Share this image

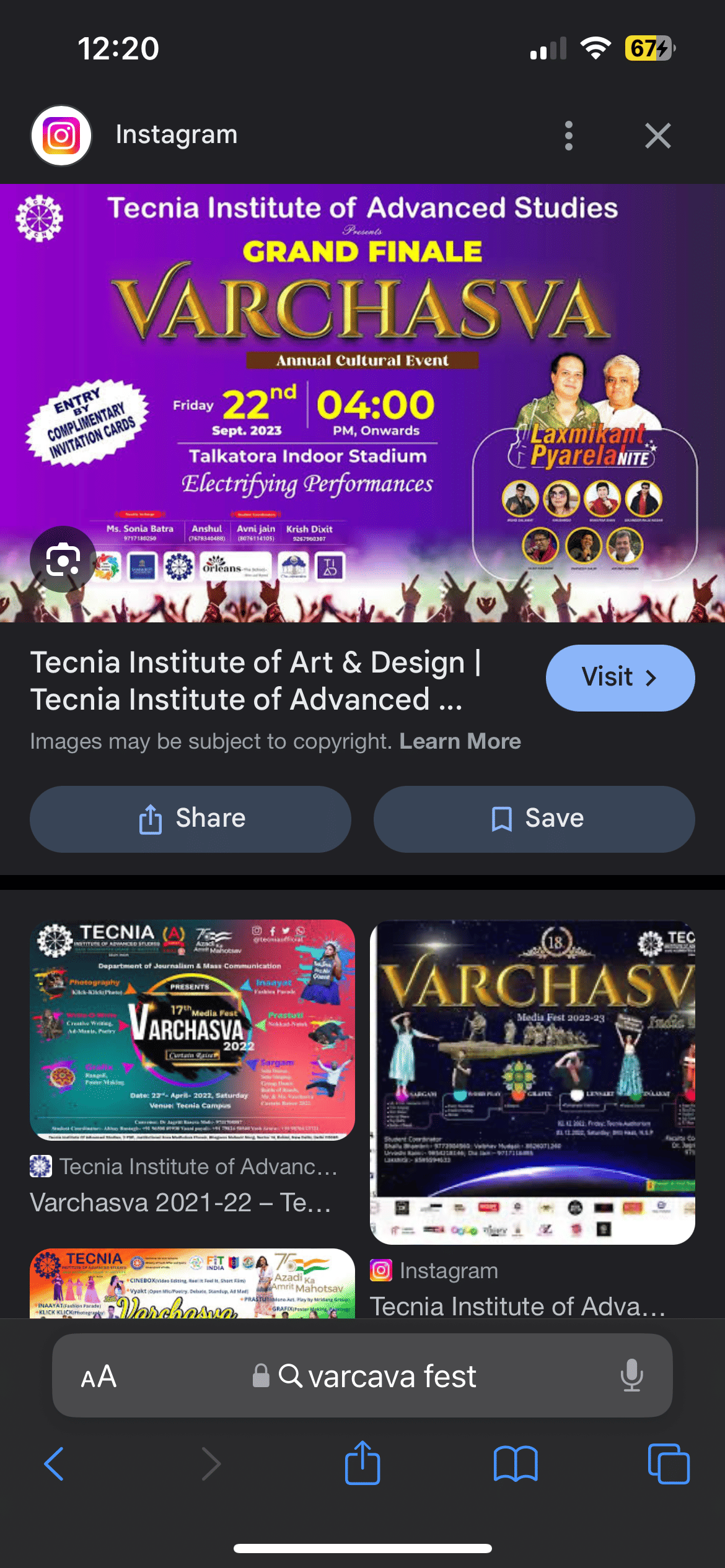pos(190,819)
